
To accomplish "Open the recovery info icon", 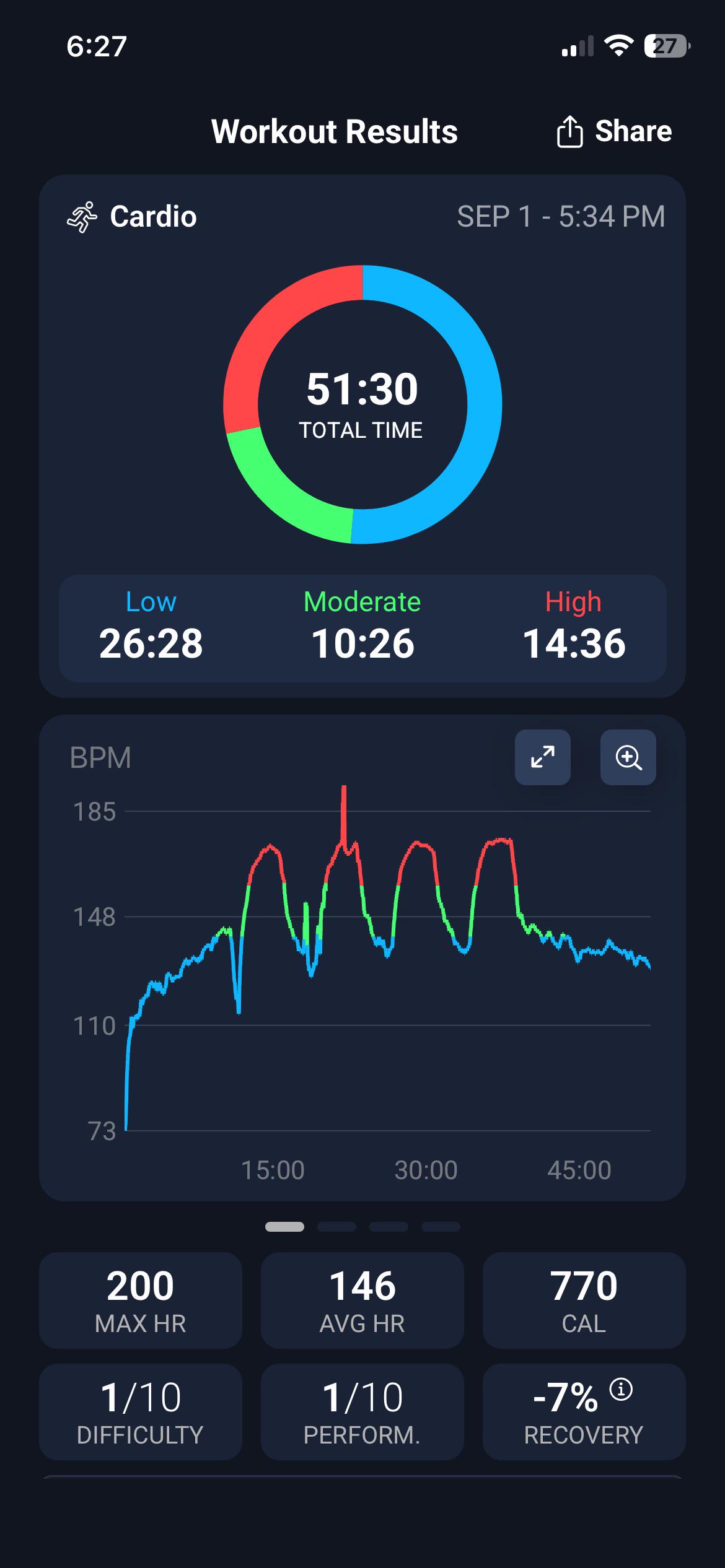I will [621, 1389].
